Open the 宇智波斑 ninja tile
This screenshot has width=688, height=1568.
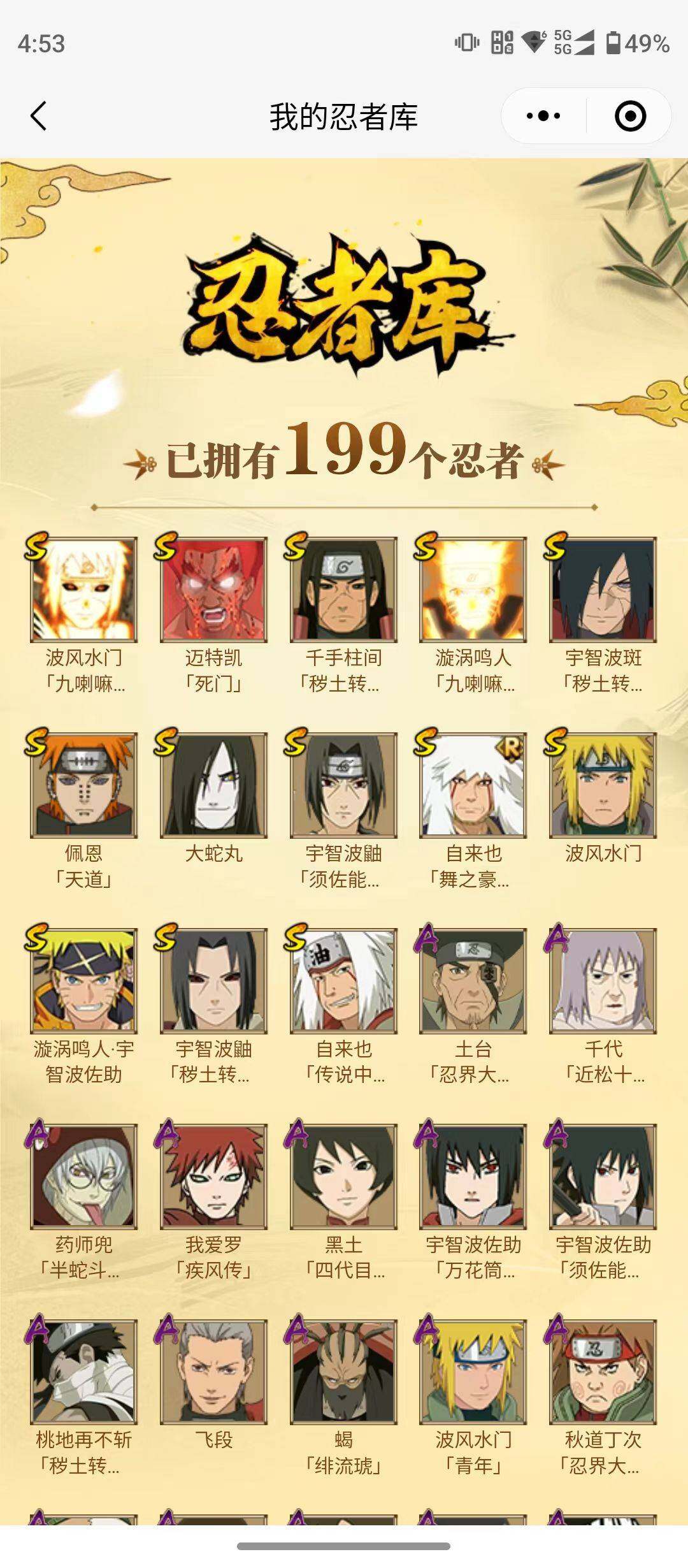(603, 590)
